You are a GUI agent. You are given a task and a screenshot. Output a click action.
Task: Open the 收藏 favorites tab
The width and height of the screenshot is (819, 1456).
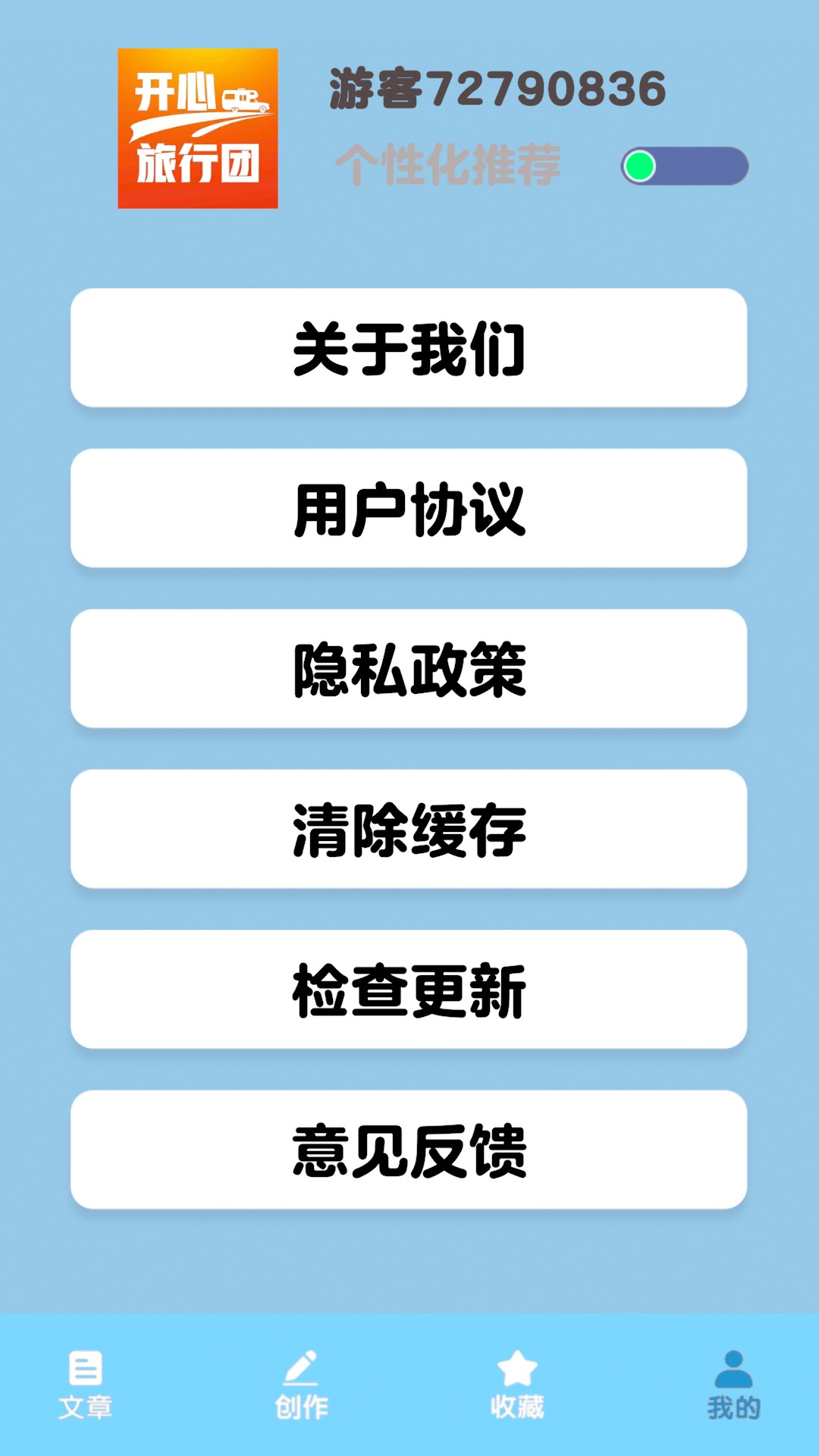point(517,1385)
